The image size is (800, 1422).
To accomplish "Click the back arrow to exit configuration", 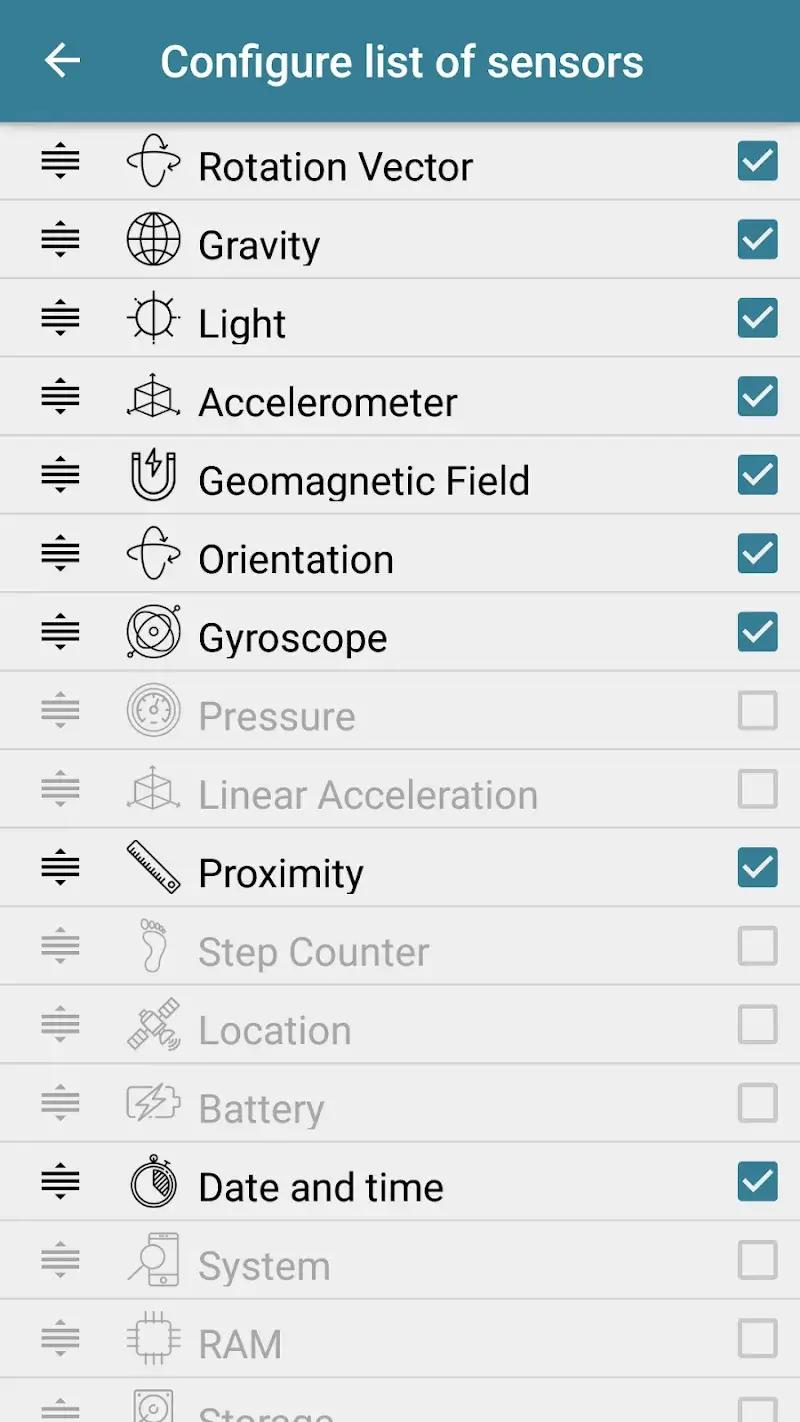I will (62, 61).
